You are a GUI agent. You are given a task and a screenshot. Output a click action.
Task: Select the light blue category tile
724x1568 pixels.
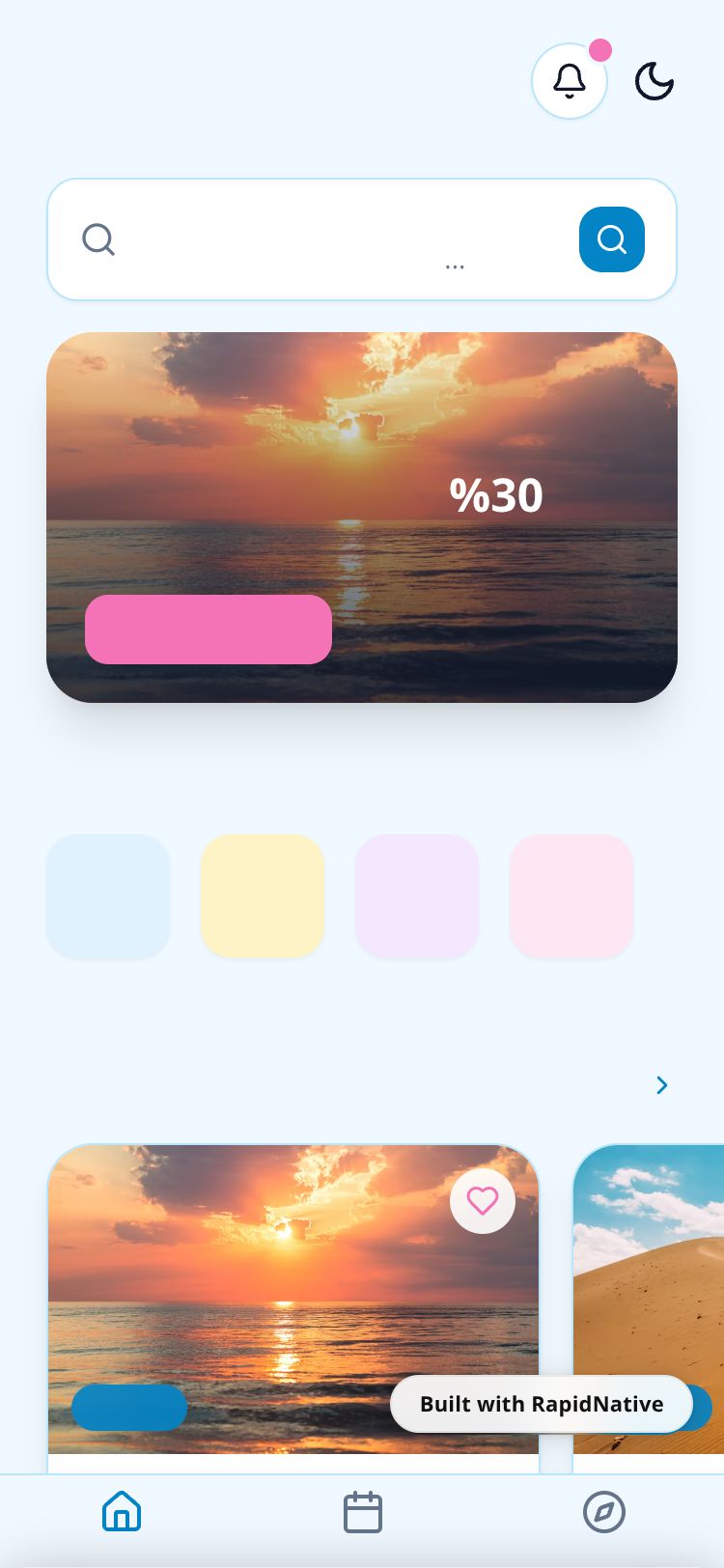108,896
